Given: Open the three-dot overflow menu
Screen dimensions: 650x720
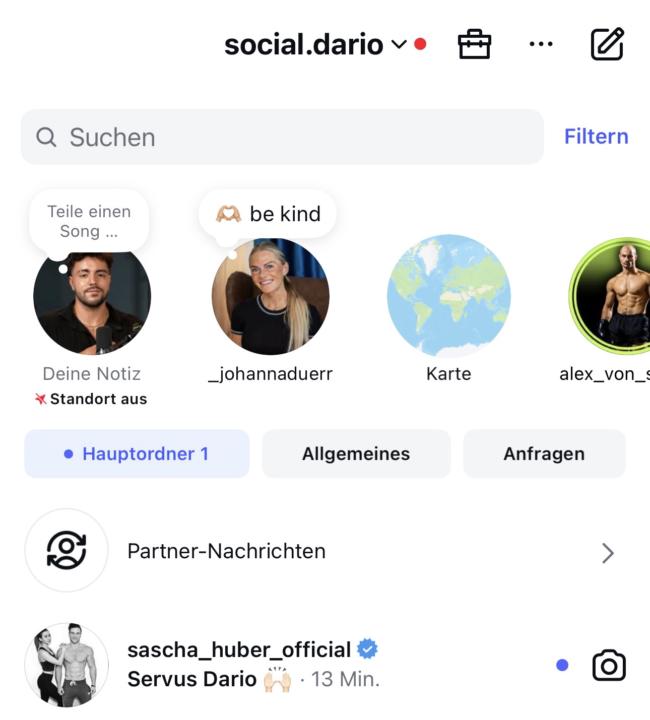Looking at the screenshot, I should (541, 45).
